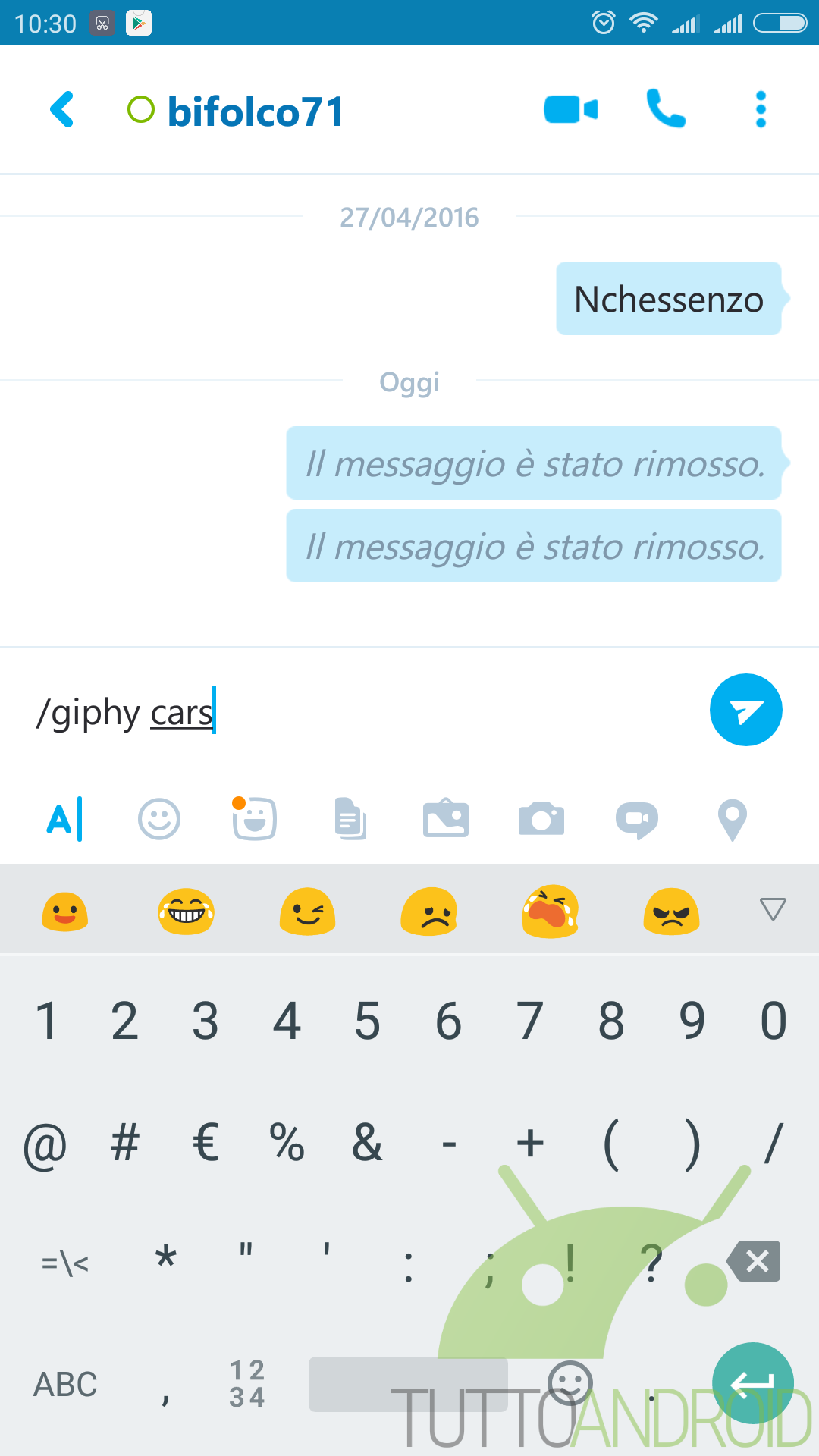This screenshot has width=819, height=1456.
Task: Insert the winking emoji suggestion
Action: 308,911
